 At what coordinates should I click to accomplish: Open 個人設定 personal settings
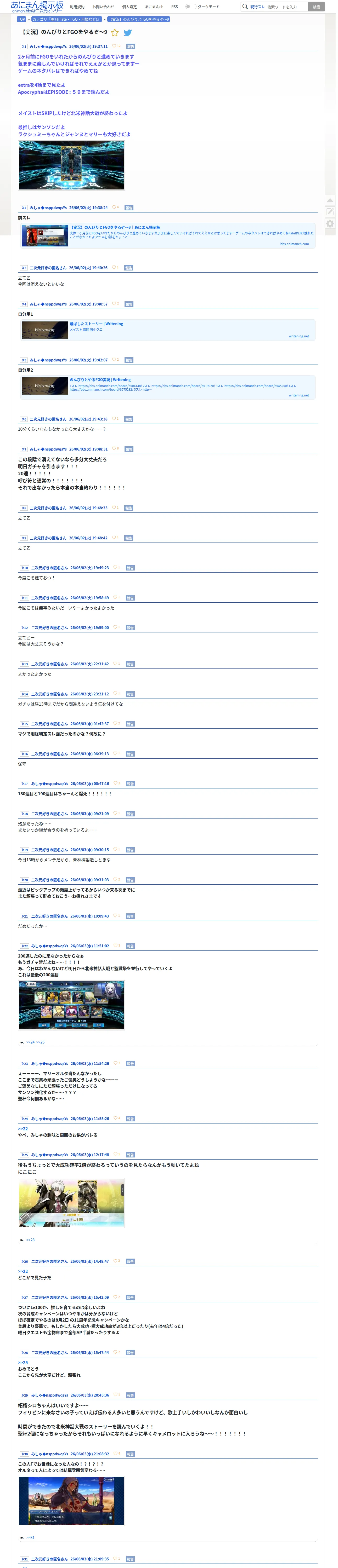129,7
